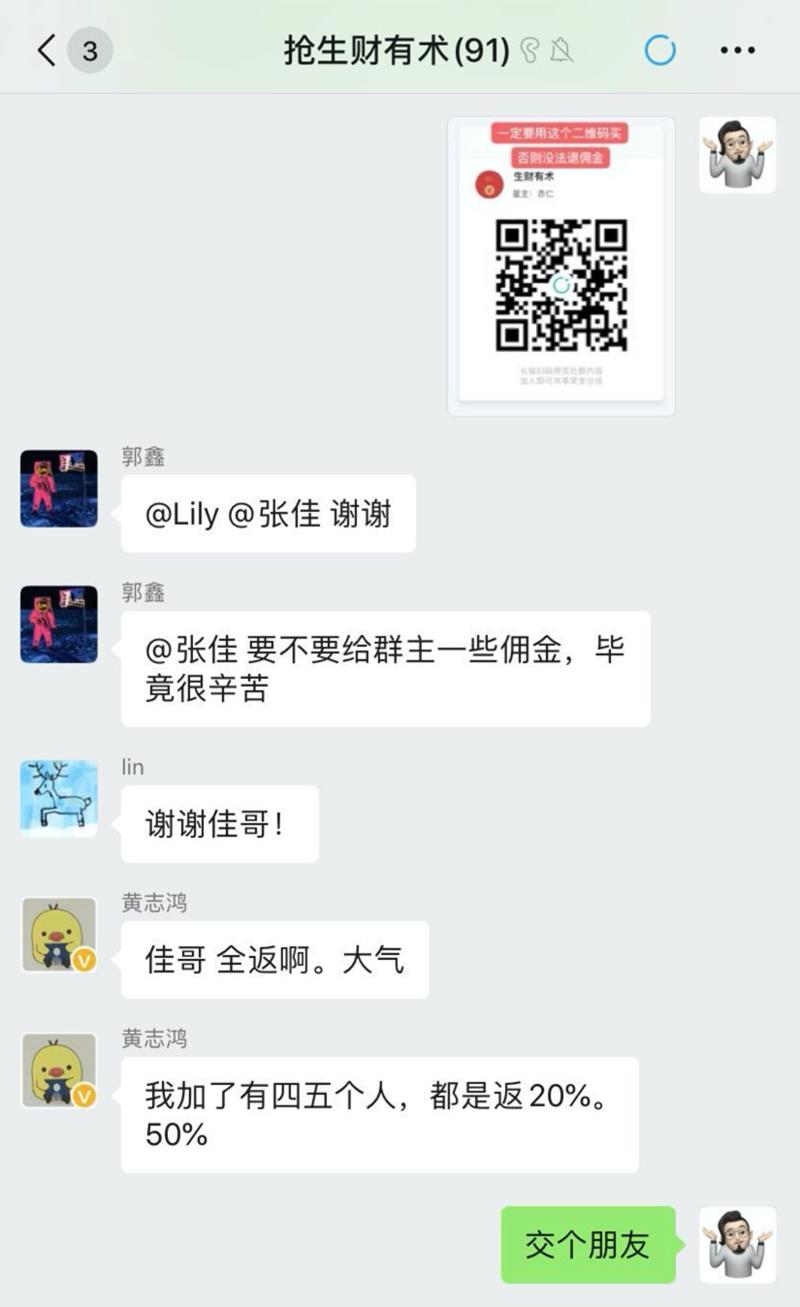The height and width of the screenshot is (1307, 800).
Task: Tap your Memoji avatar at top right
Action: point(737,155)
